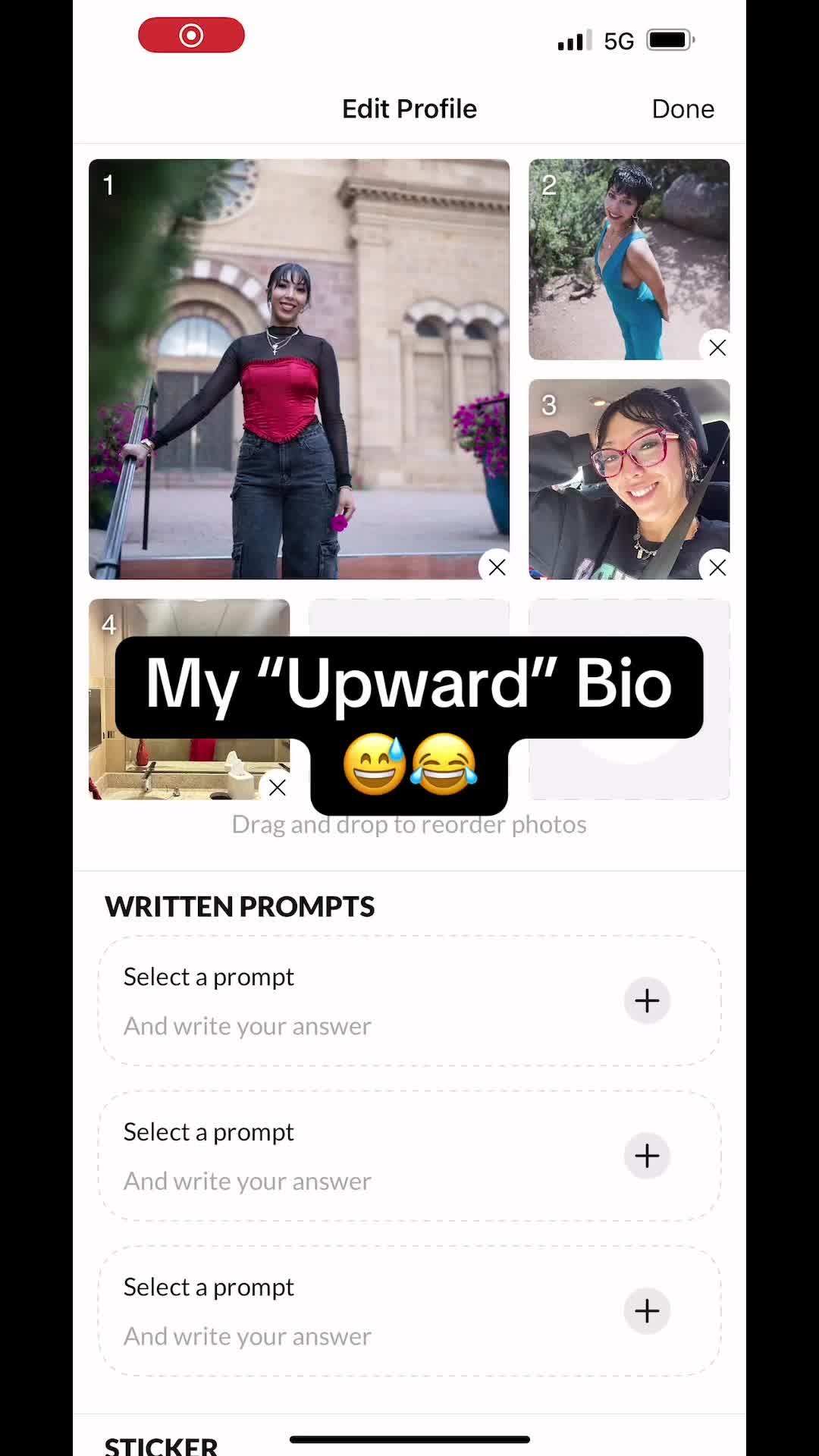The height and width of the screenshot is (1456, 819).
Task: Add the first written prompt
Action: coord(647,1001)
